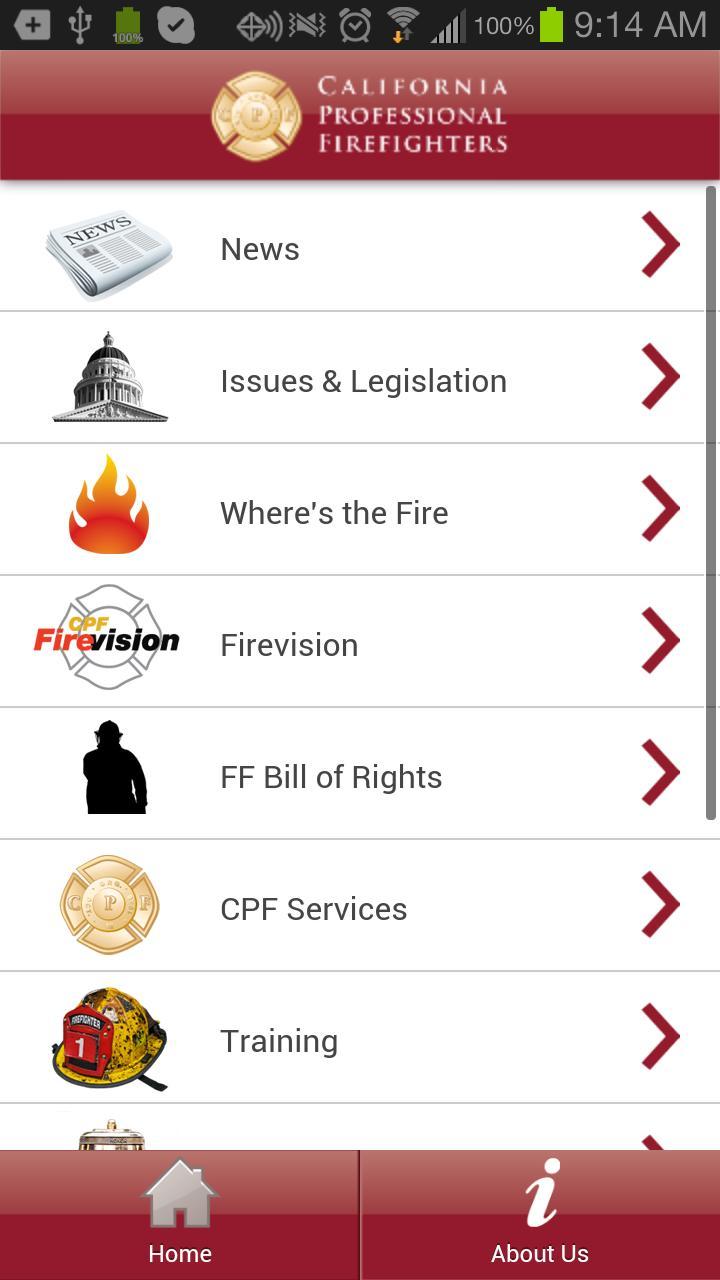Expand the News row chevron

pos(660,246)
